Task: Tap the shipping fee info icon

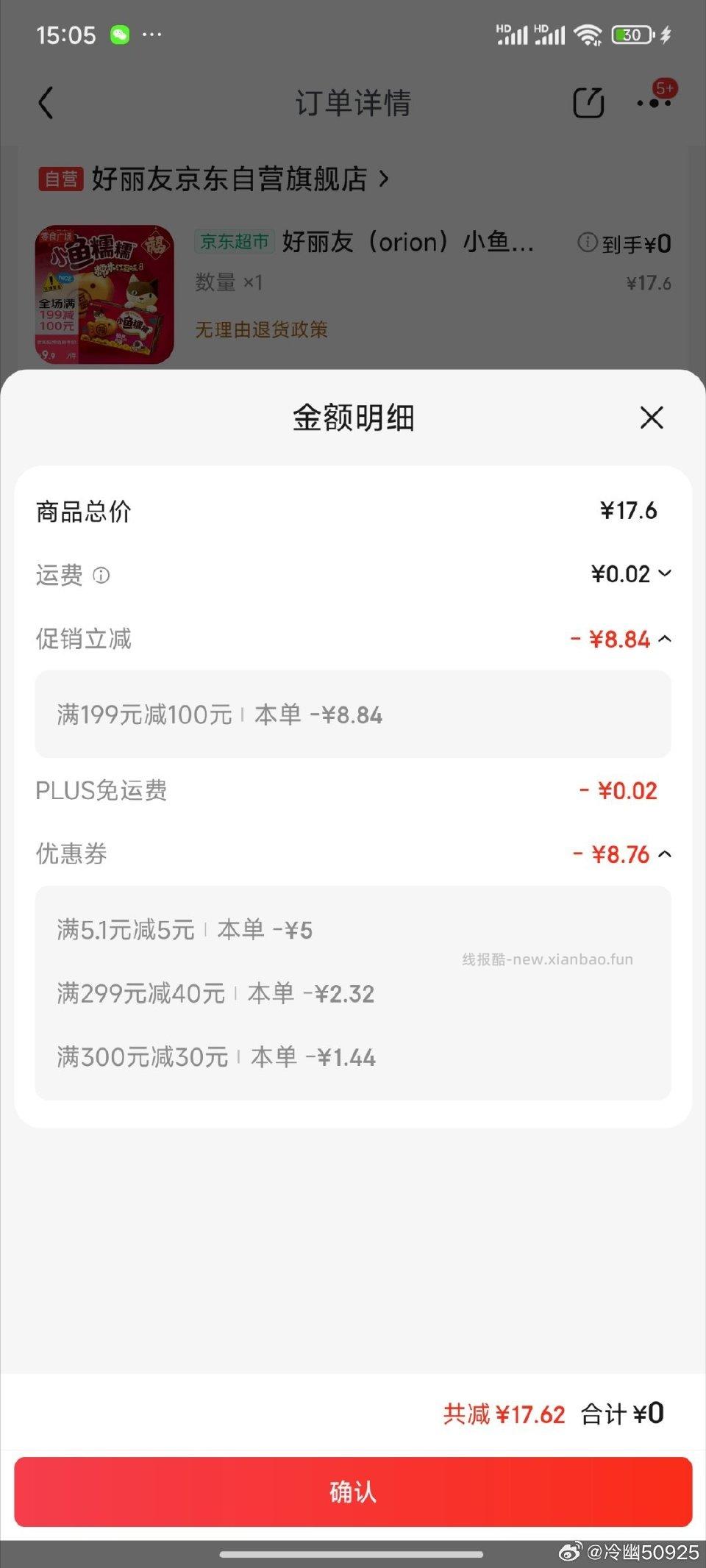Action: coord(102,575)
